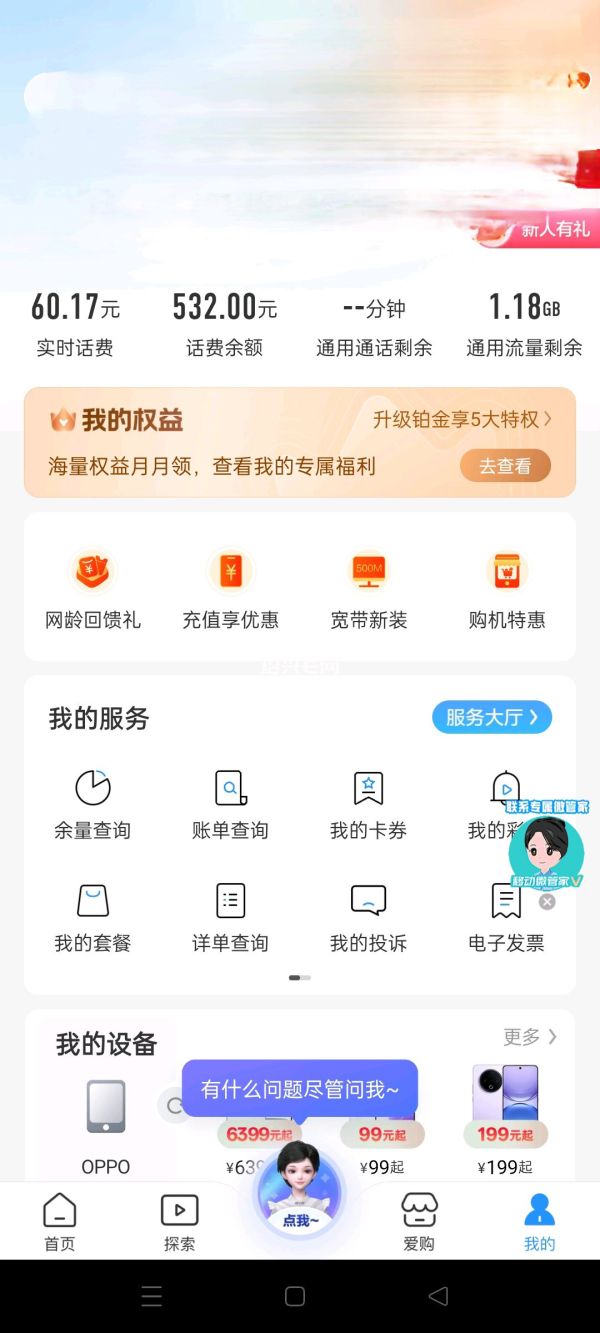The height and width of the screenshot is (1333, 600).
Task: Open 升级铂金享5大特权 link
Action: click(x=462, y=419)
